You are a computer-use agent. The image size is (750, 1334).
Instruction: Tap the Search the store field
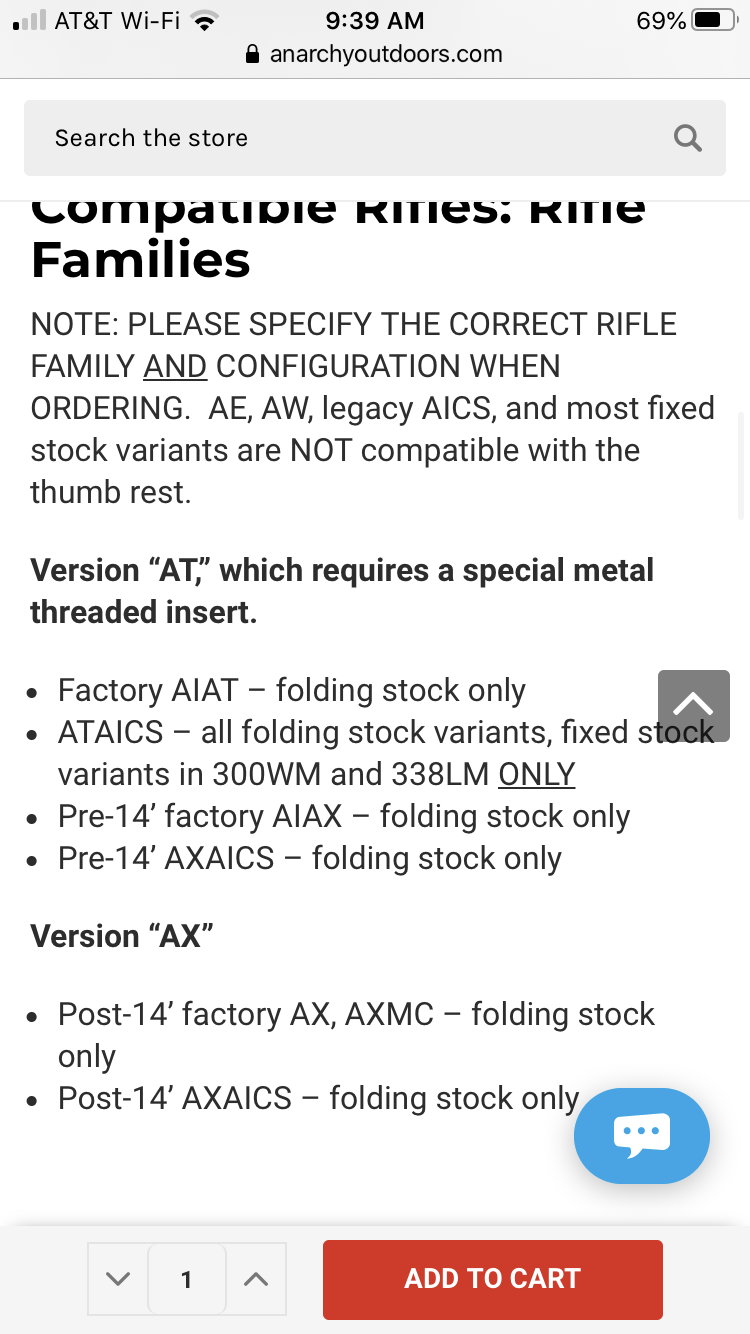click(x=340, y=138)
